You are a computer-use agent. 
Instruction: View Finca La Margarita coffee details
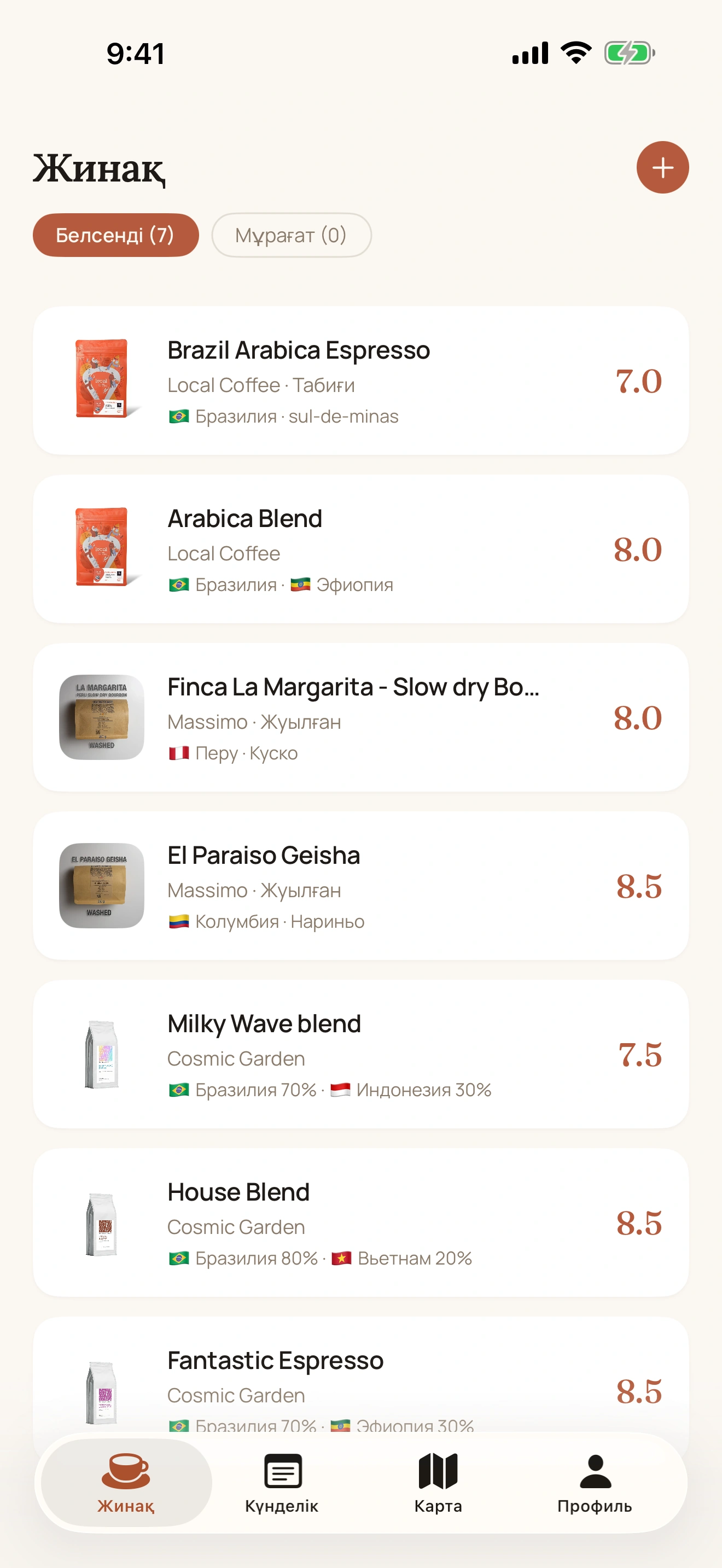click(x=361, y=718)
